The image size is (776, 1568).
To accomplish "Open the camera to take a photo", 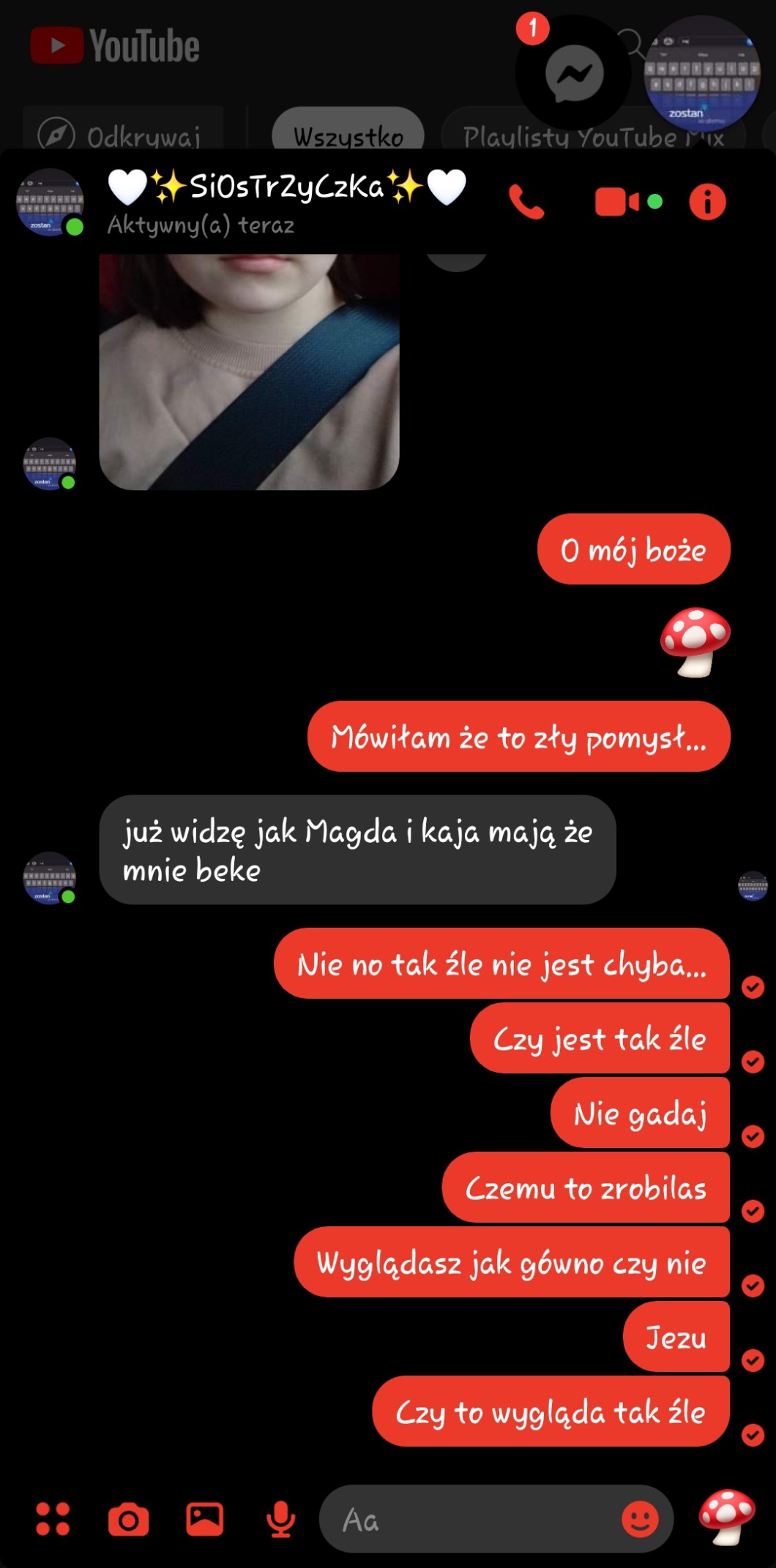I will 128,1520.
